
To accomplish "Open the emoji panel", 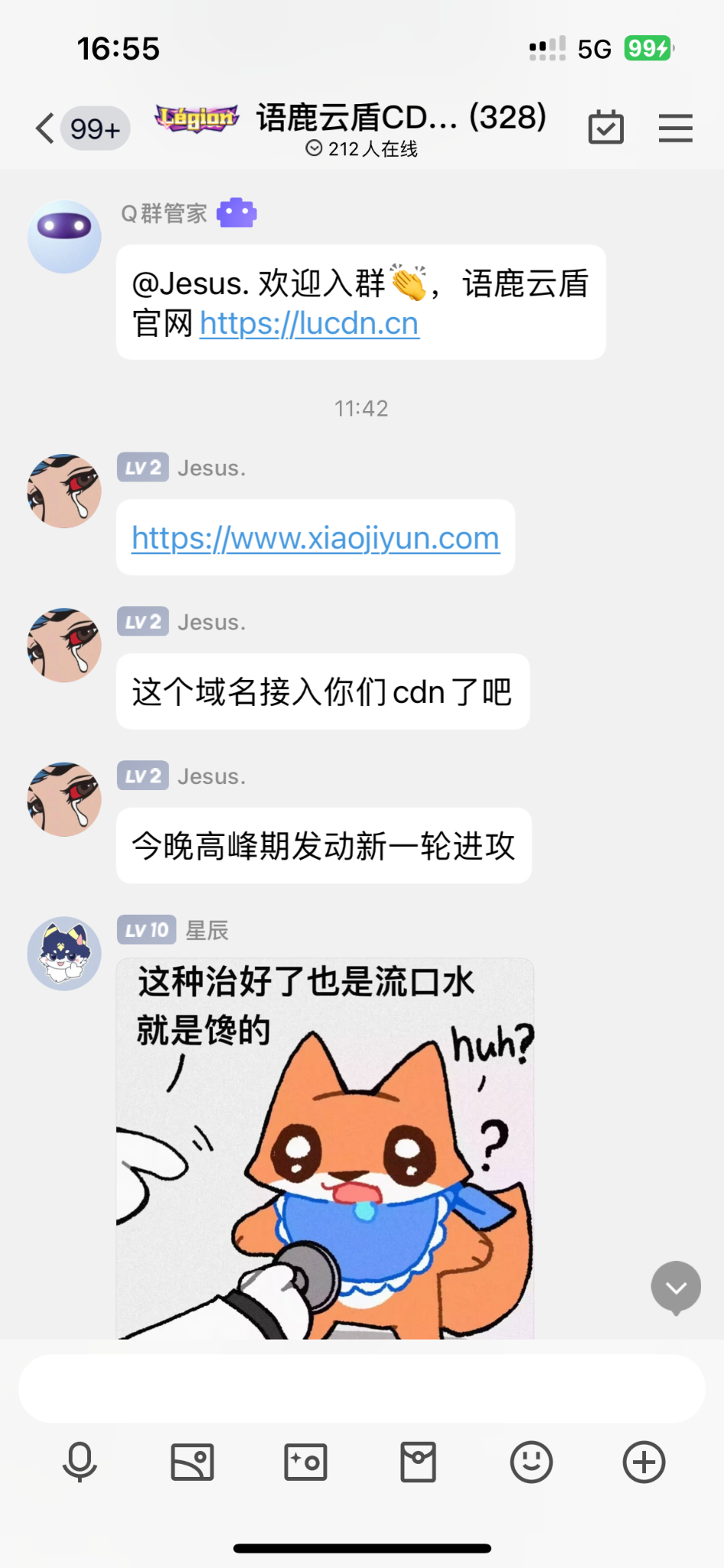I will point(531,1462).
